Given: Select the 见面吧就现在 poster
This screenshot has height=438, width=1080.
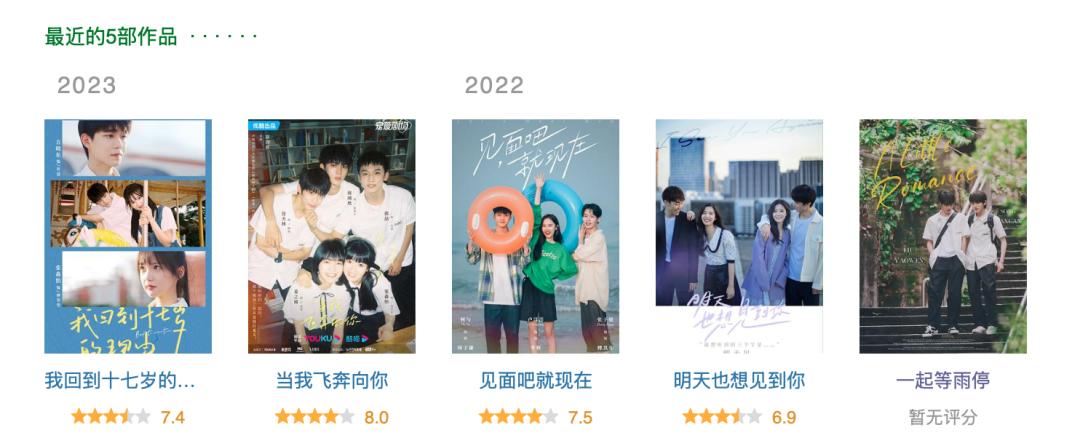Looking at the screenshot, I should 535,236.
